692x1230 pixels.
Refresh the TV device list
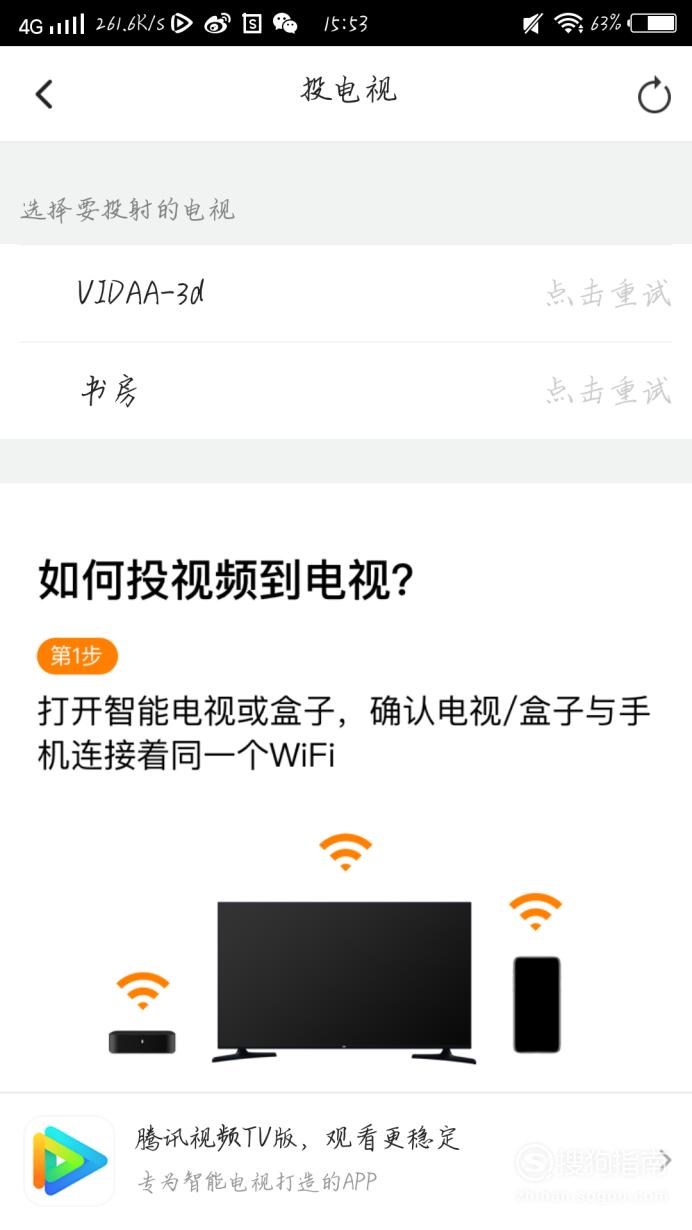pos(654,96)
